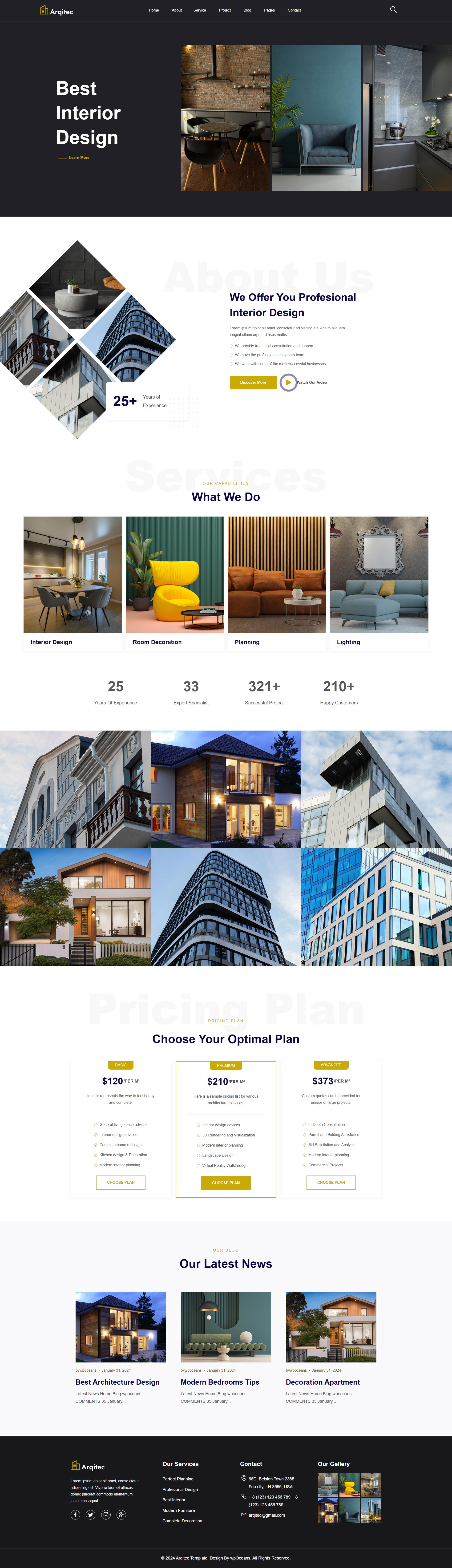Open the Service menu item

click(200, 10)
